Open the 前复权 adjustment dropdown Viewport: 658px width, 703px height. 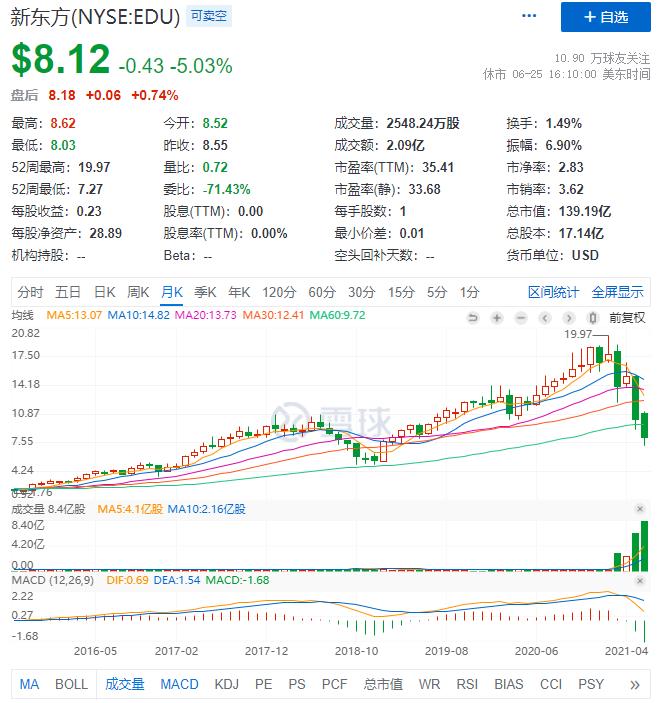[626, 317]
